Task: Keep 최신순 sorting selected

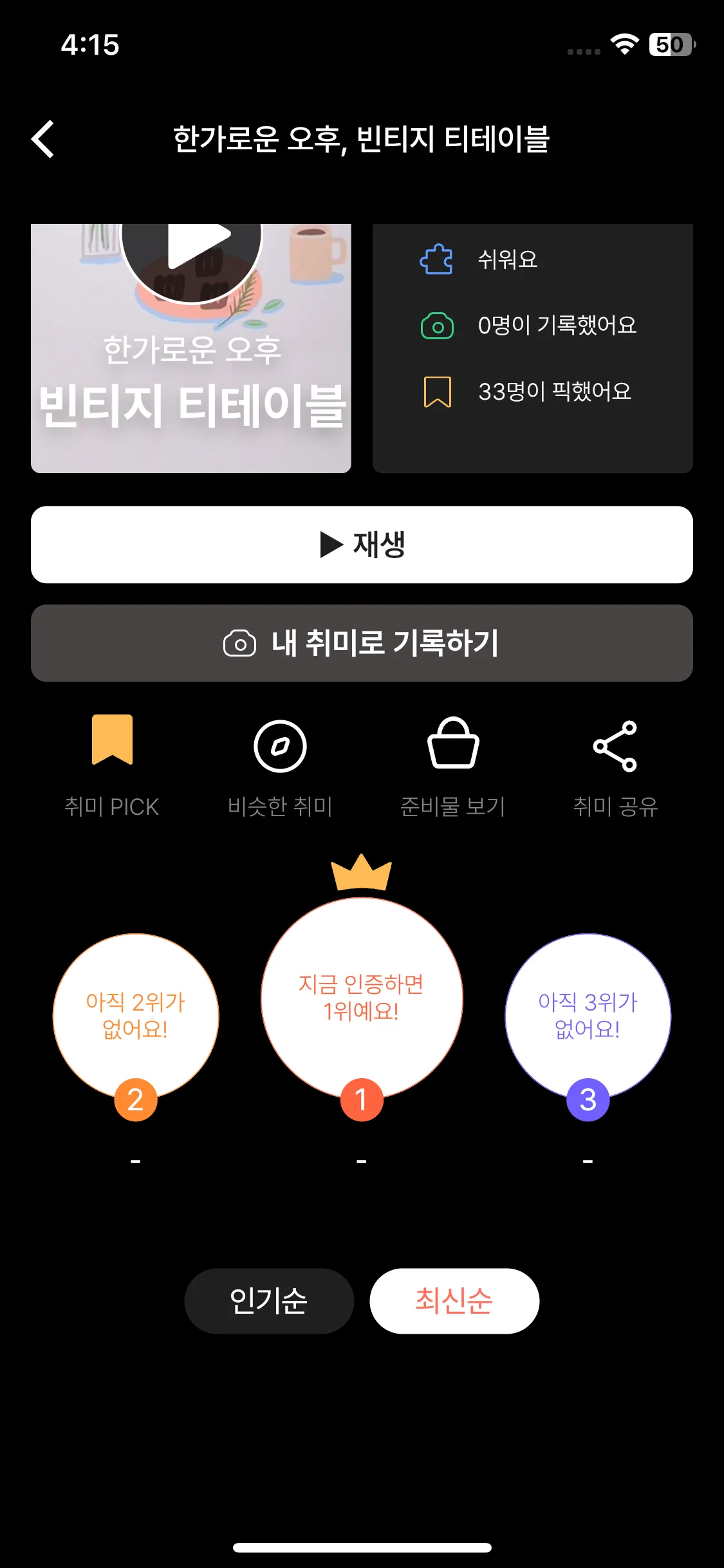Action: (454, 1300)
